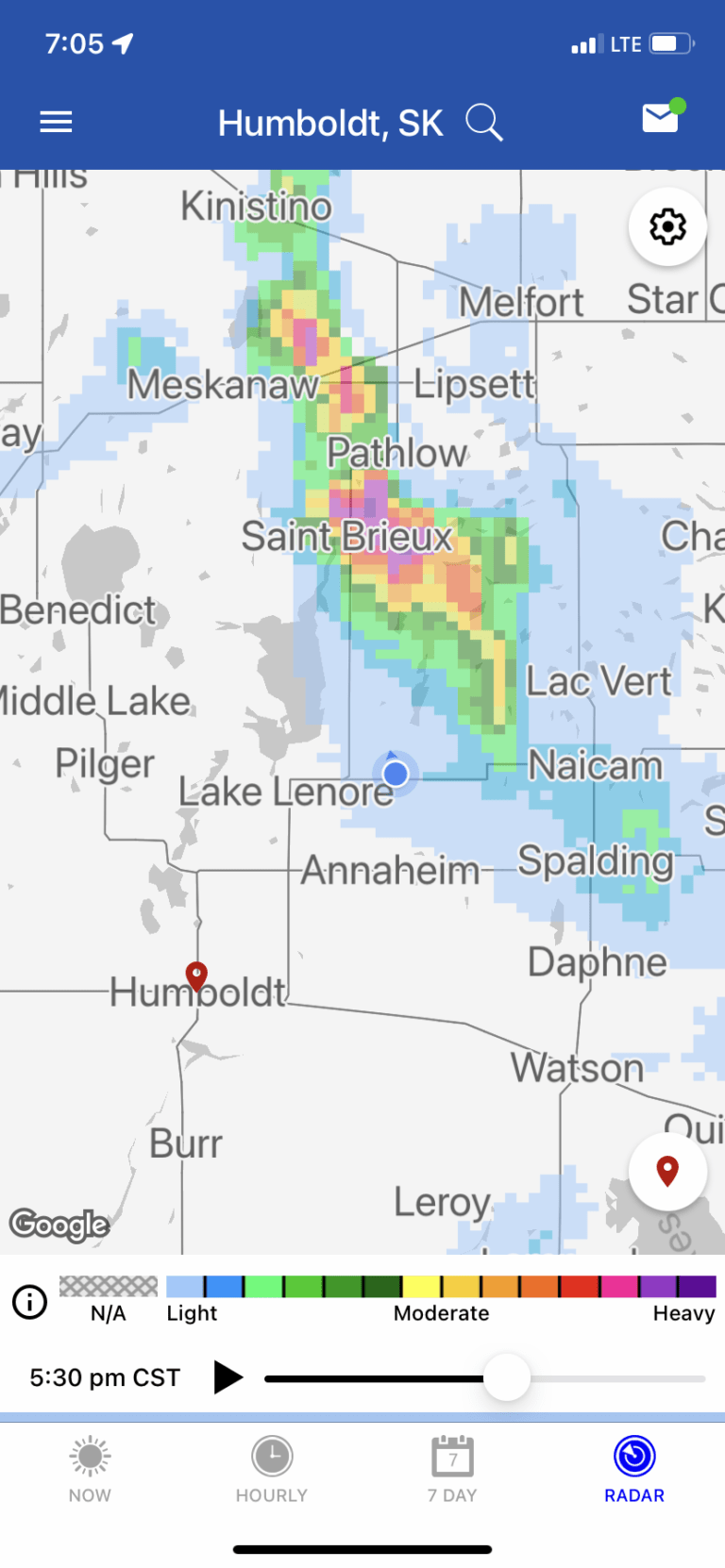Play the radar animation
Image resolution: width=725 pixels, height=1568 pixels.
(x=228, y=1377)
